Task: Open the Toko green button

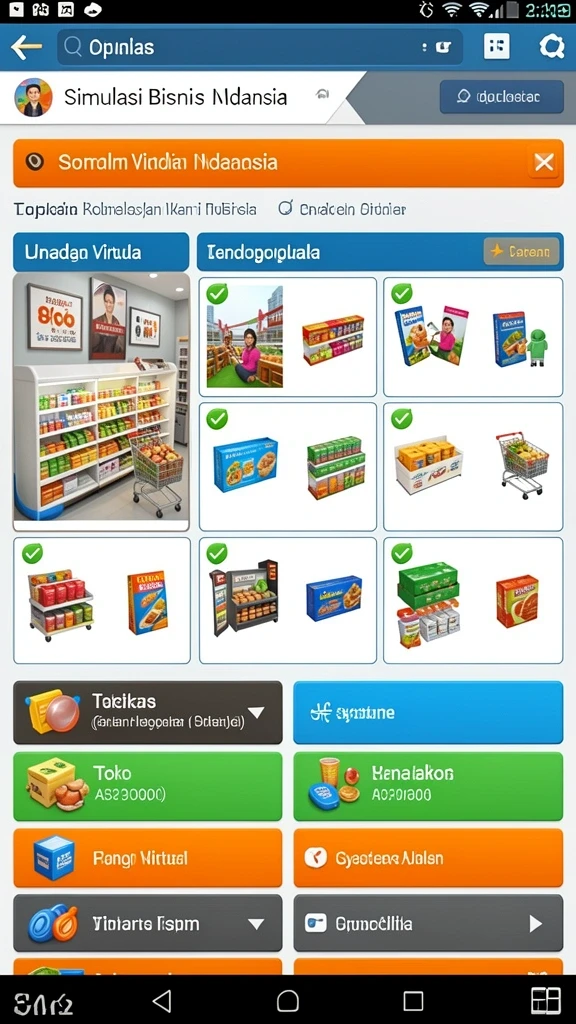Action: click(148, 786)
